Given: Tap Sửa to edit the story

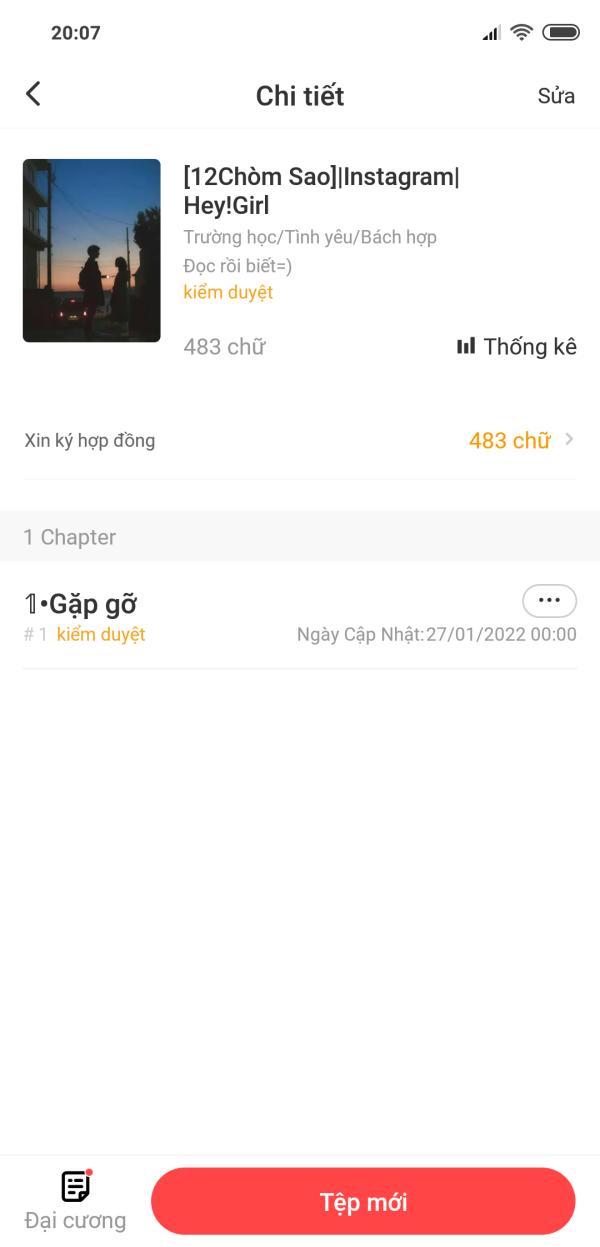Looking at the screenshot, I should point(556,96).
